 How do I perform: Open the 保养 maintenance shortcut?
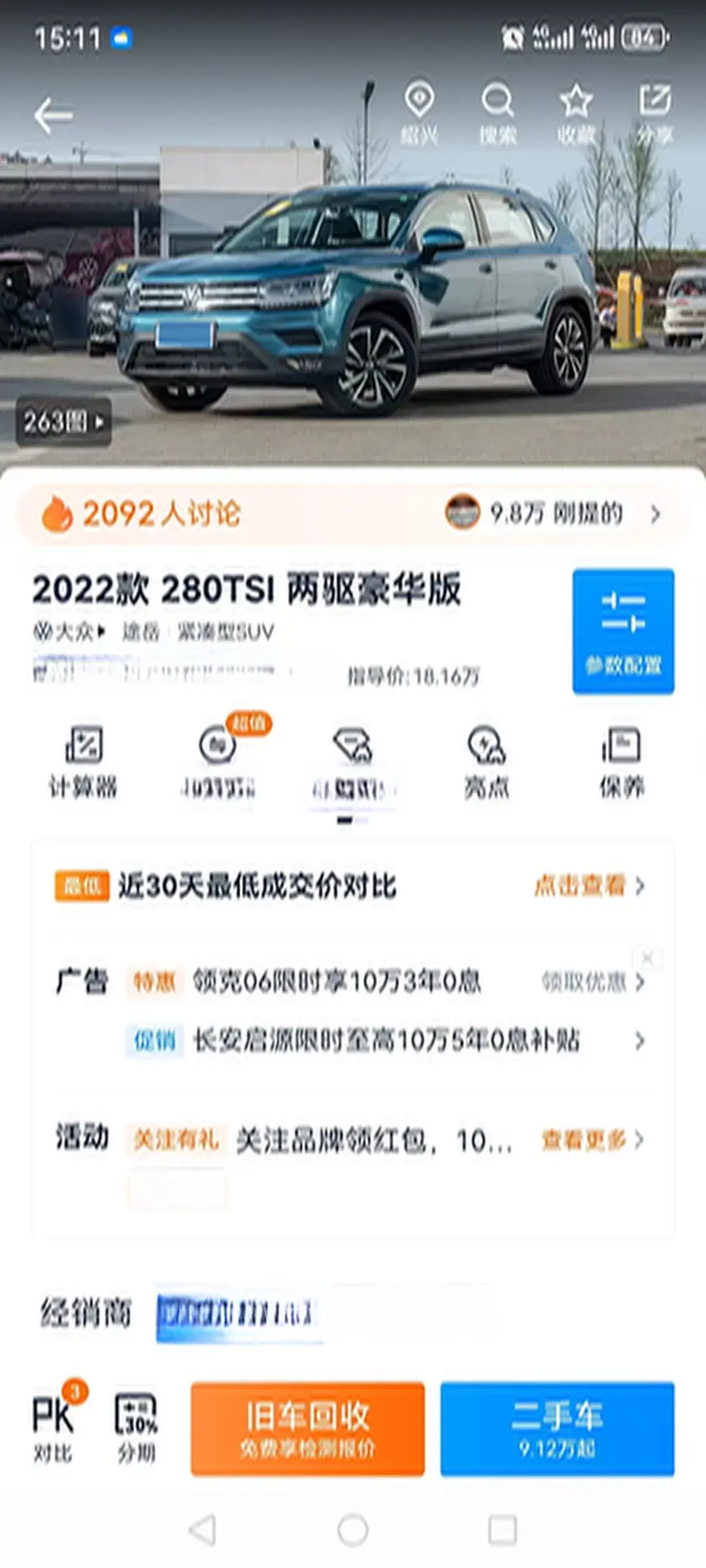point(622,762)
